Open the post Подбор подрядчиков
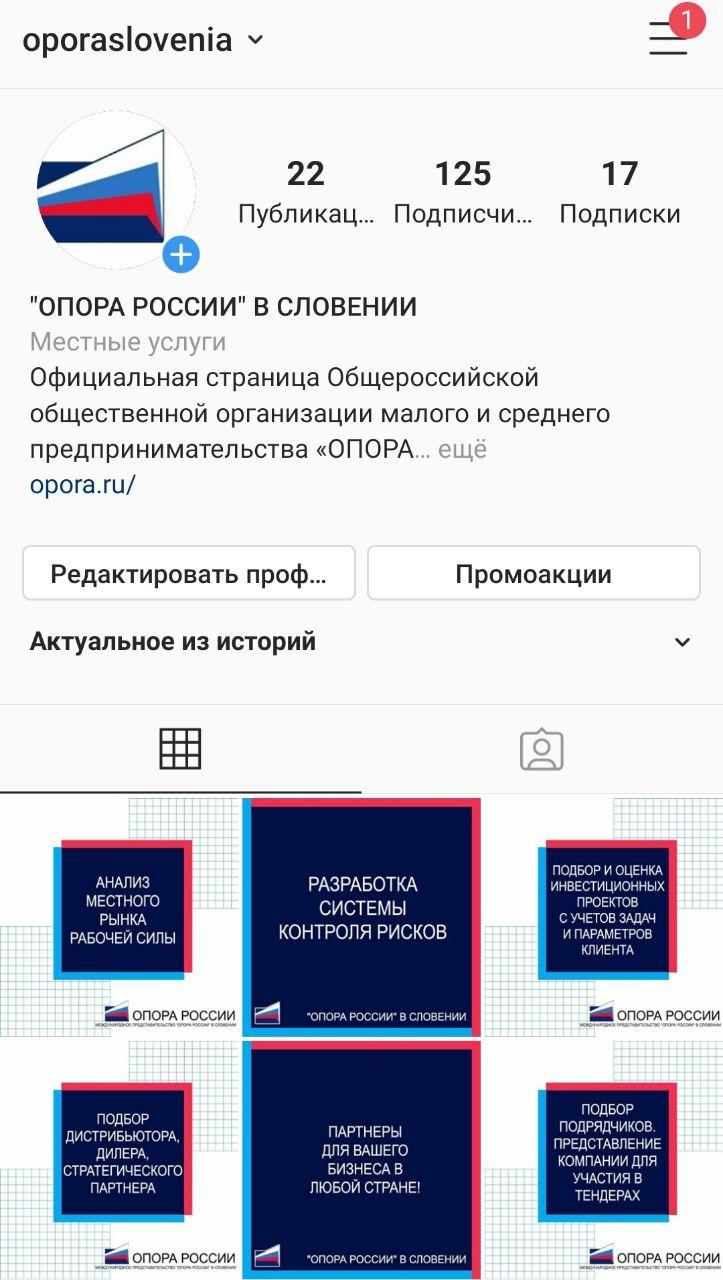Viewport: 723px width, 1280px height. pos(604,1160)
